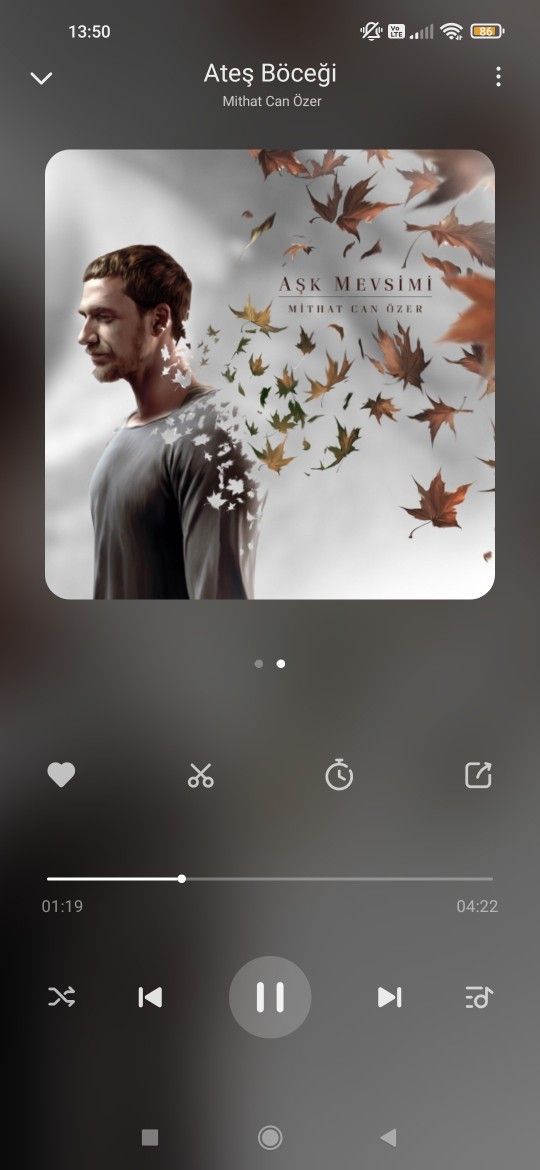Skip to the next track
This screenshot has width=540, height=1170.
point(389,997)
